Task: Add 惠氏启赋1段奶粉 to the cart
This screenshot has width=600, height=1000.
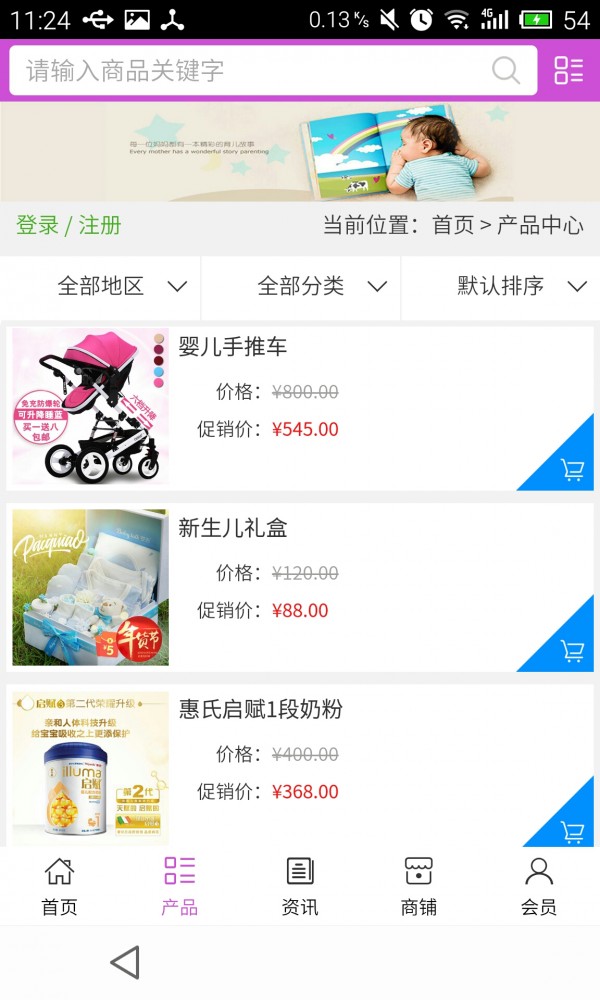Action: pyautogui.click(x=572, y=831)
